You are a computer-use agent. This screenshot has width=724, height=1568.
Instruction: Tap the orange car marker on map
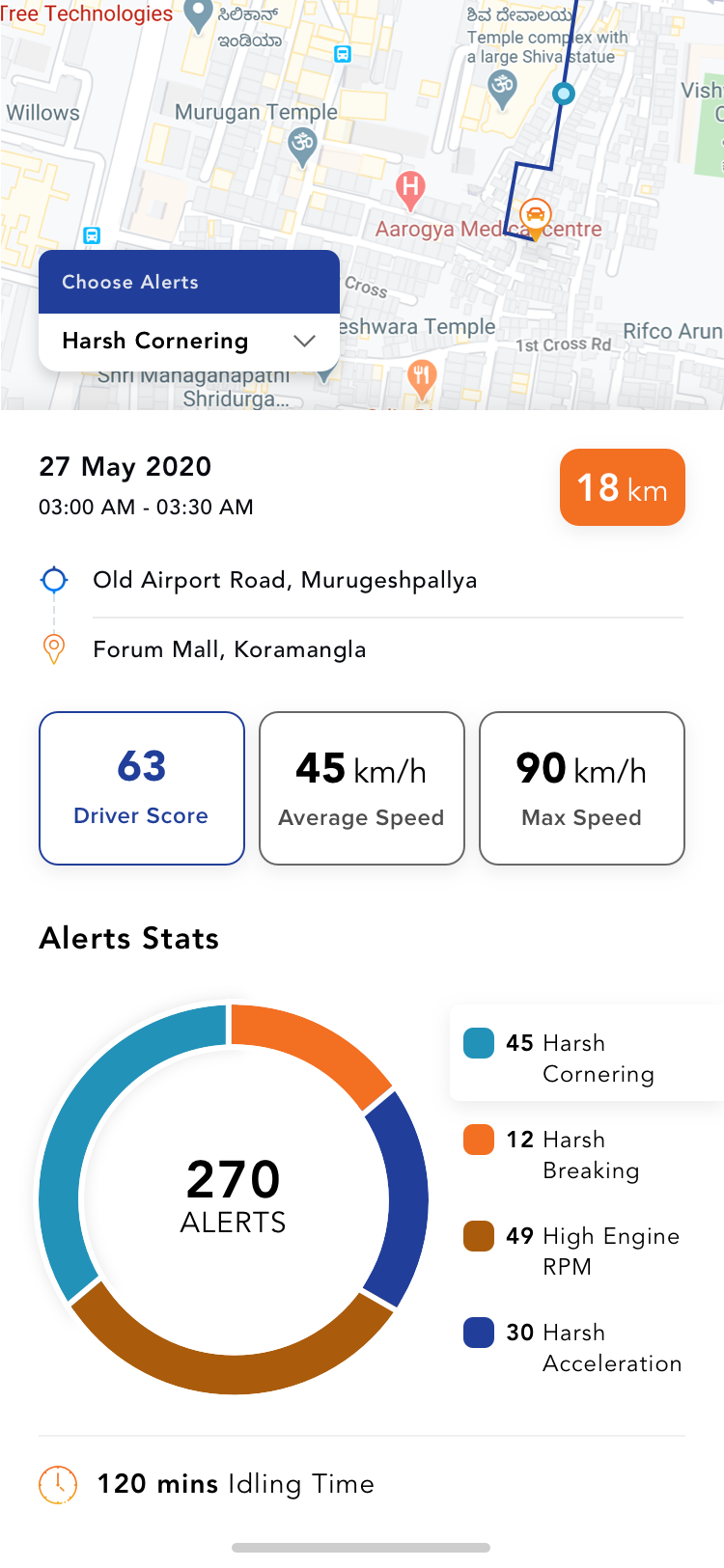point(535,214)
